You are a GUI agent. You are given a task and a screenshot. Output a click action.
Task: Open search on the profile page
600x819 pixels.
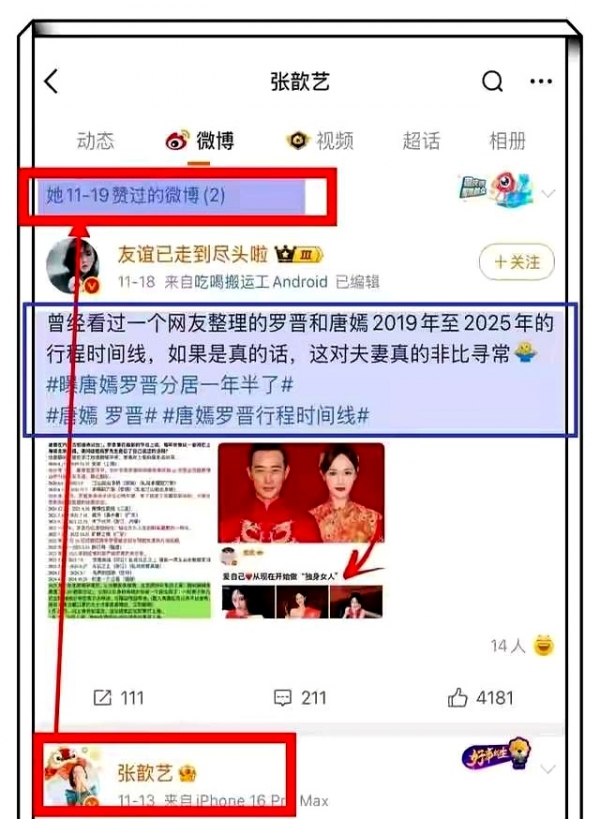(x=492, y=82)
